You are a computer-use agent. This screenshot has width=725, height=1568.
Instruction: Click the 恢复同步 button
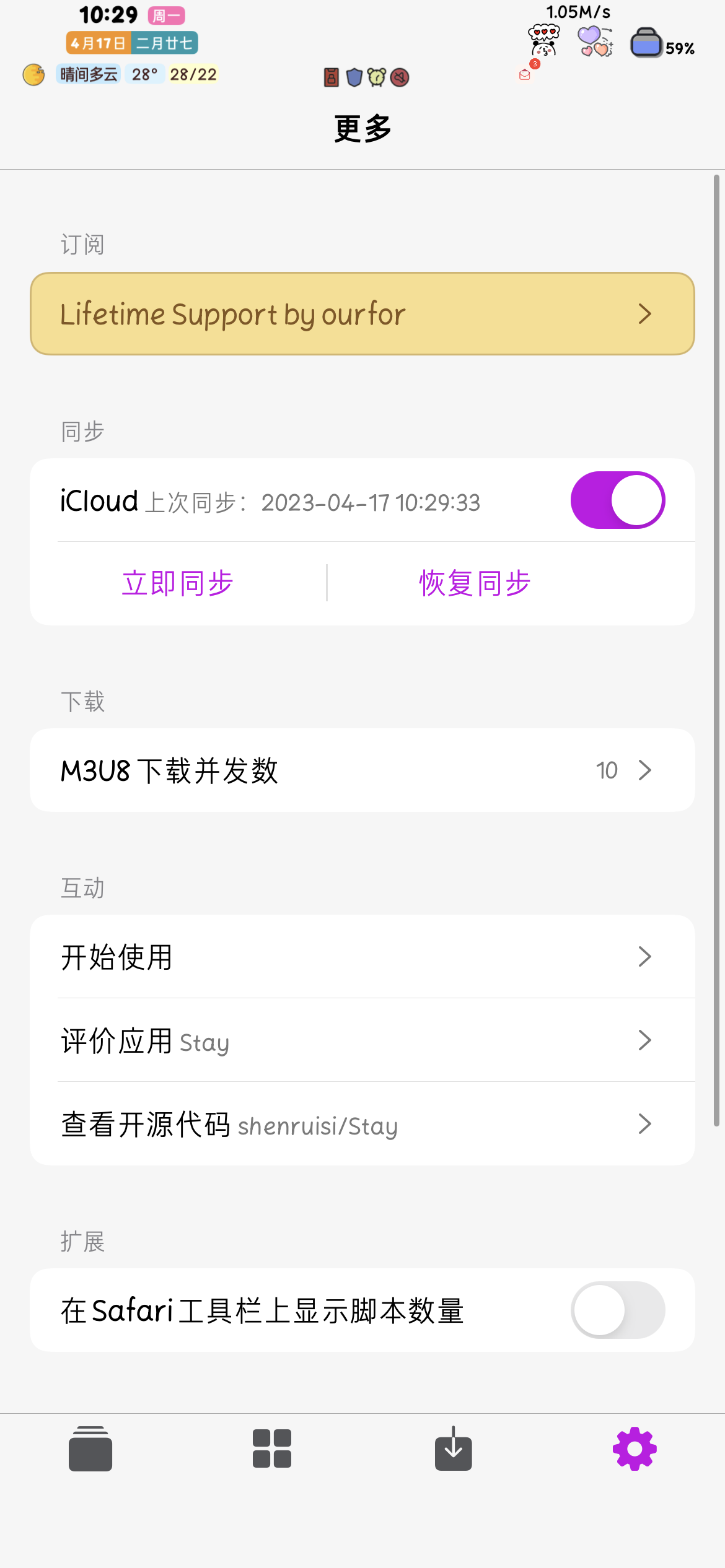click(473, 581)
